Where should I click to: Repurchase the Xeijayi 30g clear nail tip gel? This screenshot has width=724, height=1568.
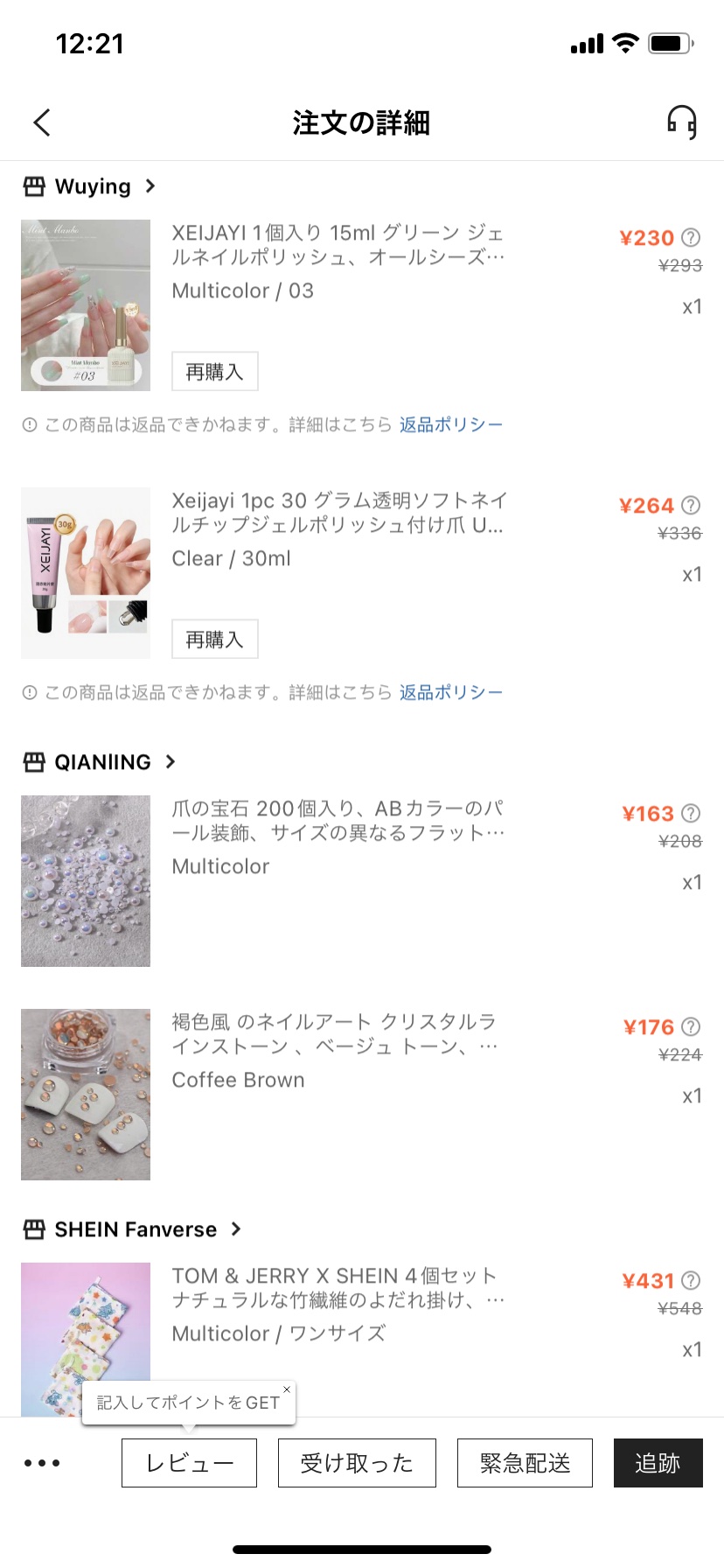[x=214, y=640]
